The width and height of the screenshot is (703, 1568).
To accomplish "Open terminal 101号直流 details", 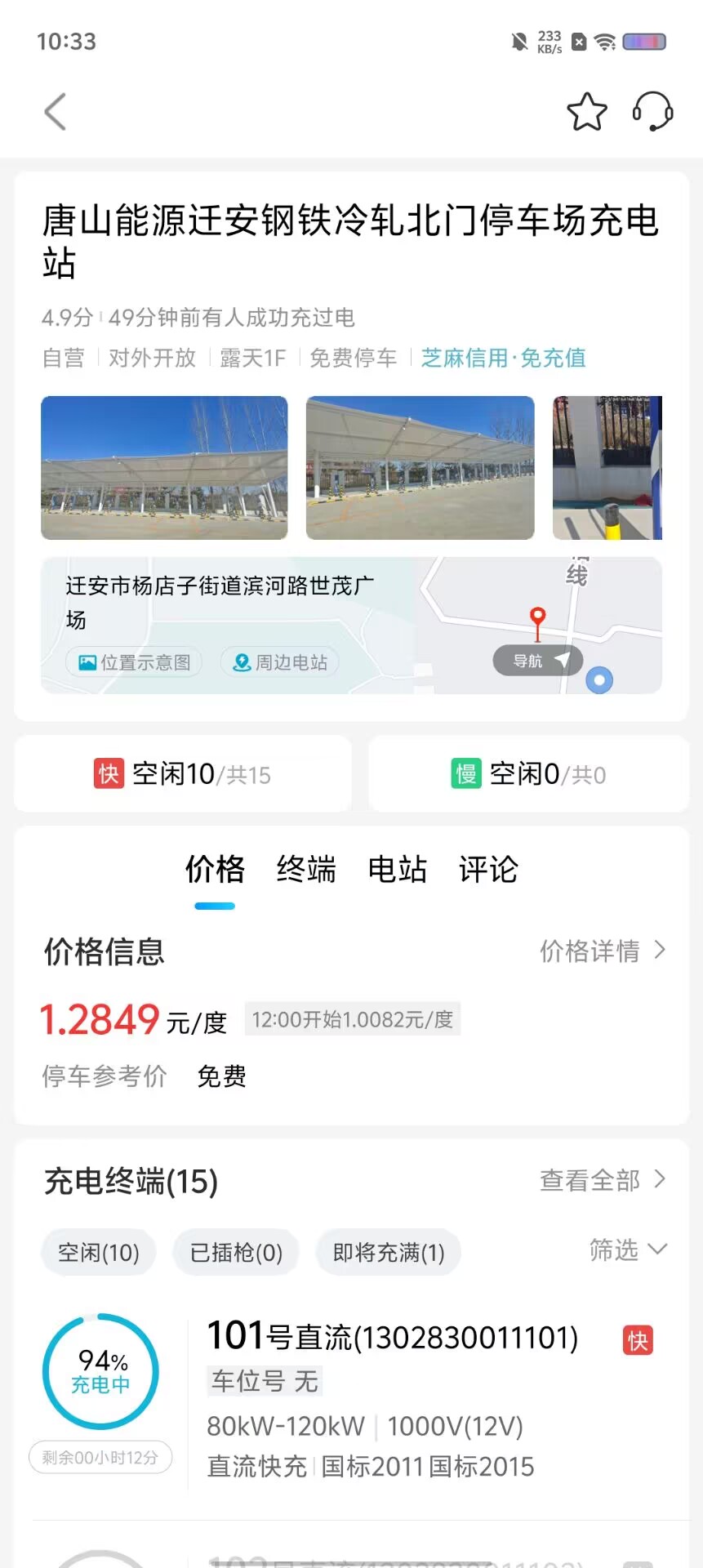I will tap(392, 1338).
